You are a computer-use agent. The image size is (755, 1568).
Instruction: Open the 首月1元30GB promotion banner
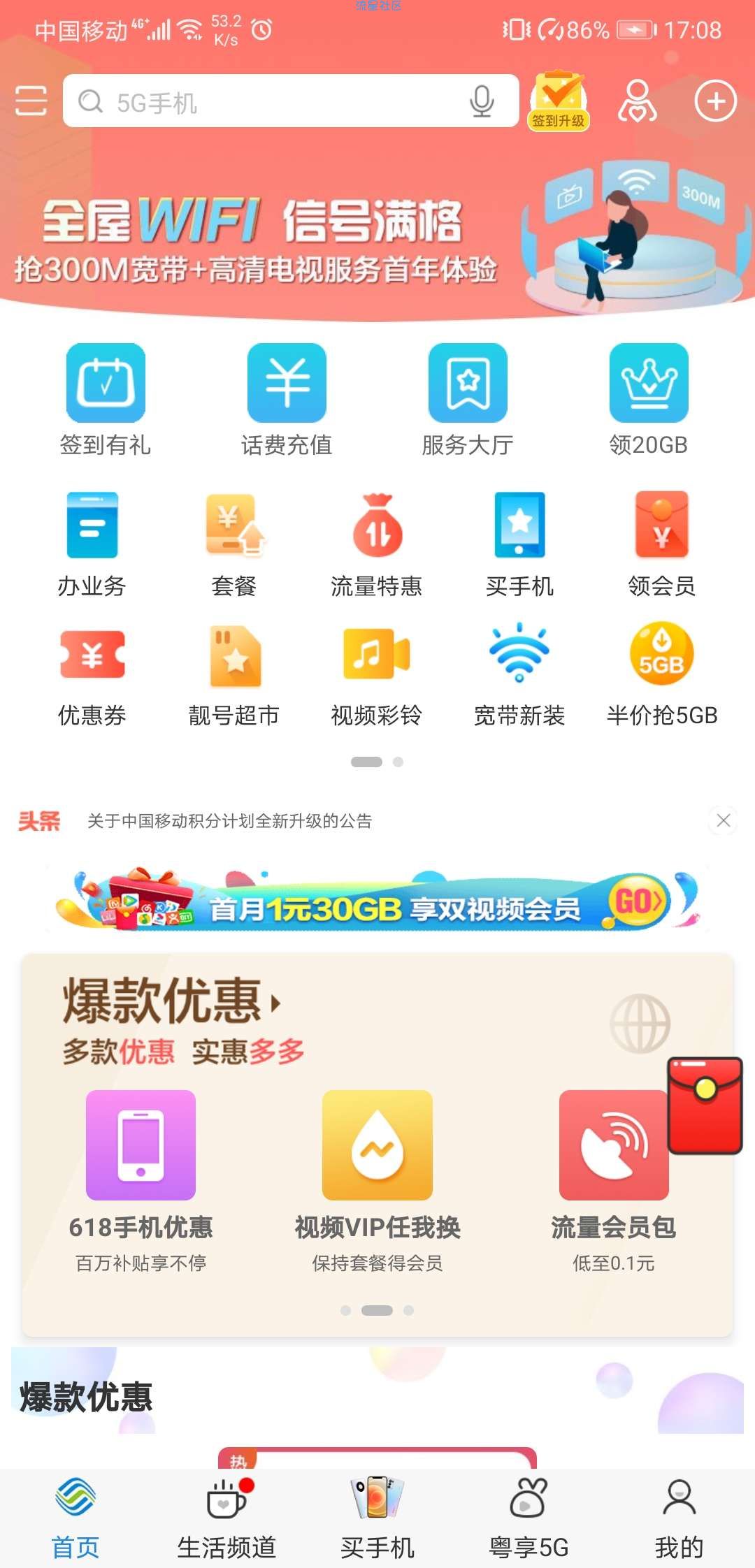click(x=377, y=900)
